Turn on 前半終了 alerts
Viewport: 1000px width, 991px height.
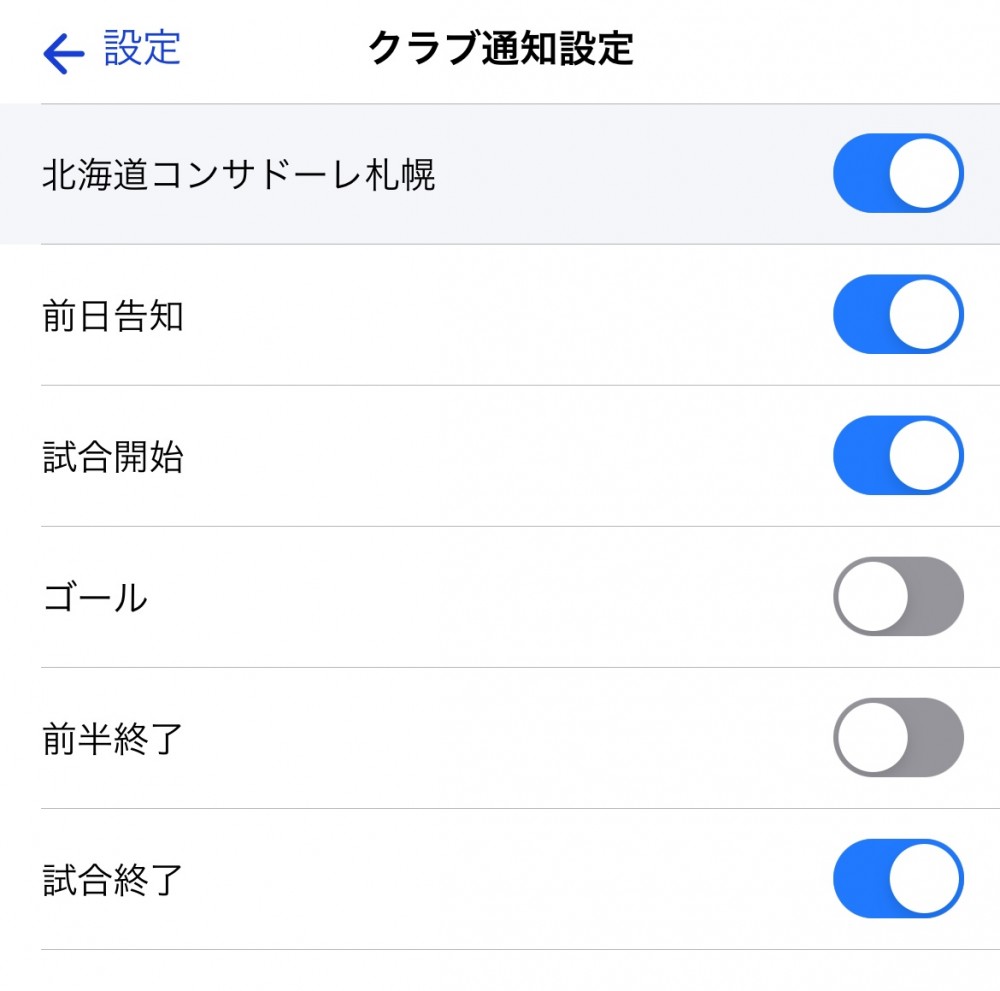click(897, 738)
